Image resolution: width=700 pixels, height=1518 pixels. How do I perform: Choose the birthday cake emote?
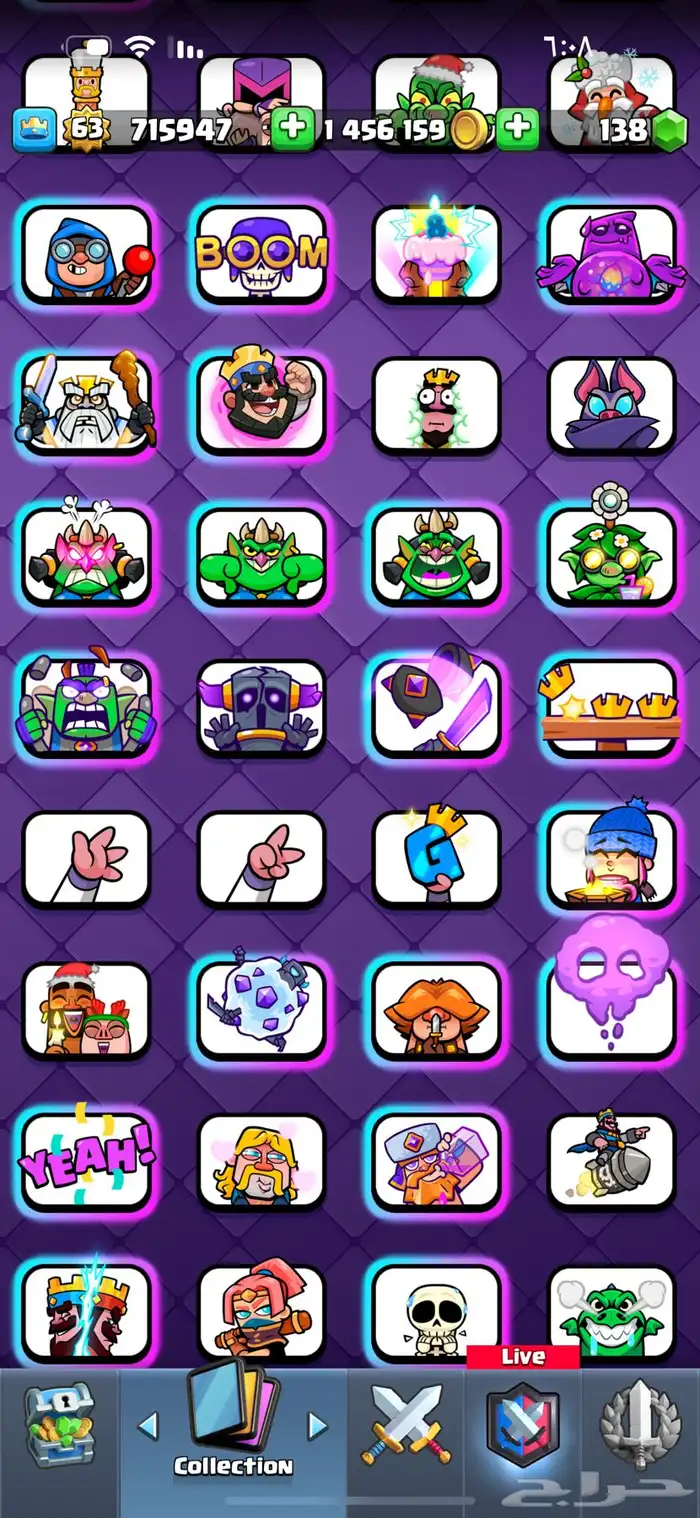[x=436, y=255]
